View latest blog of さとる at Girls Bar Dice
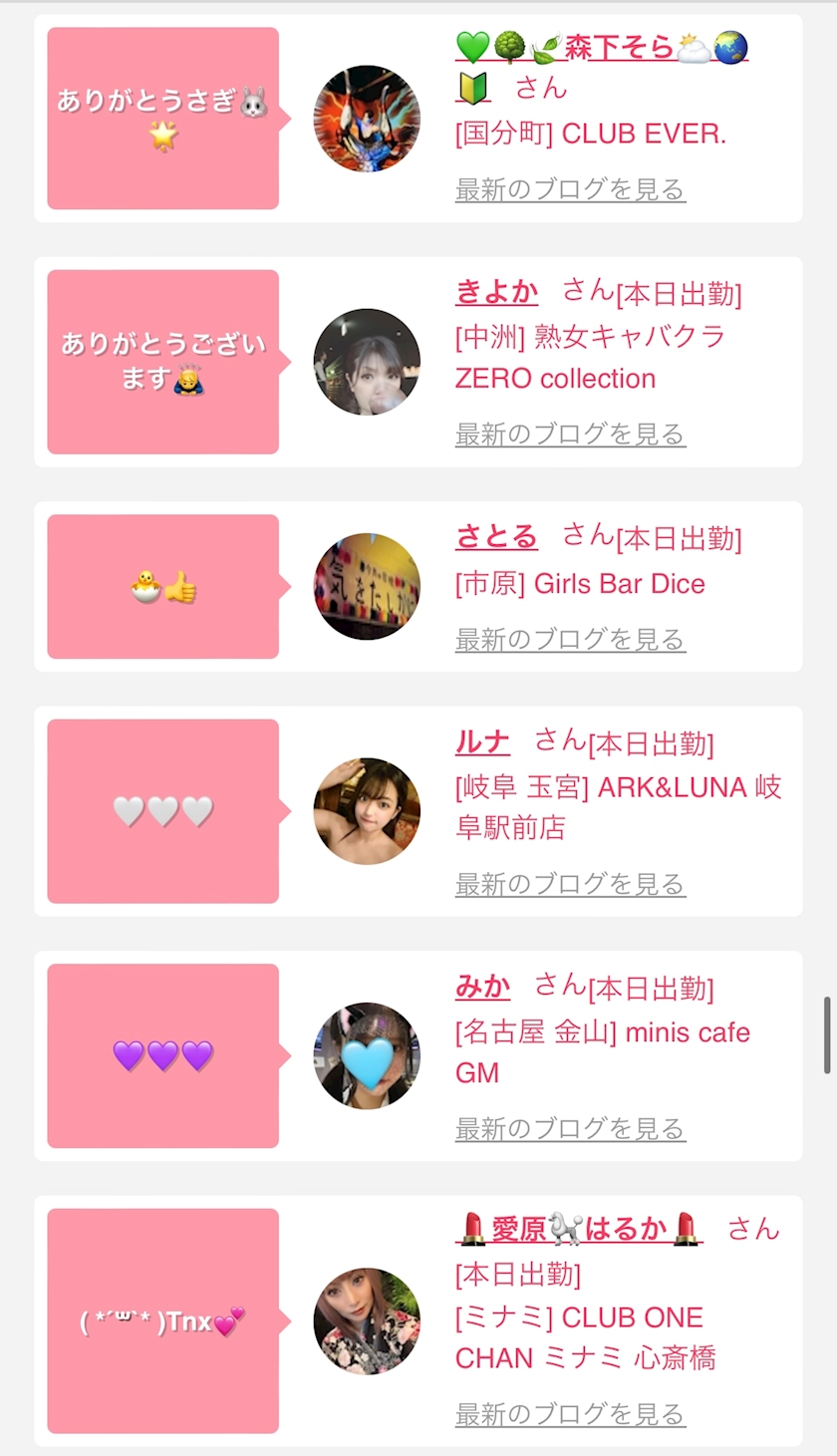 click(570, 639)
